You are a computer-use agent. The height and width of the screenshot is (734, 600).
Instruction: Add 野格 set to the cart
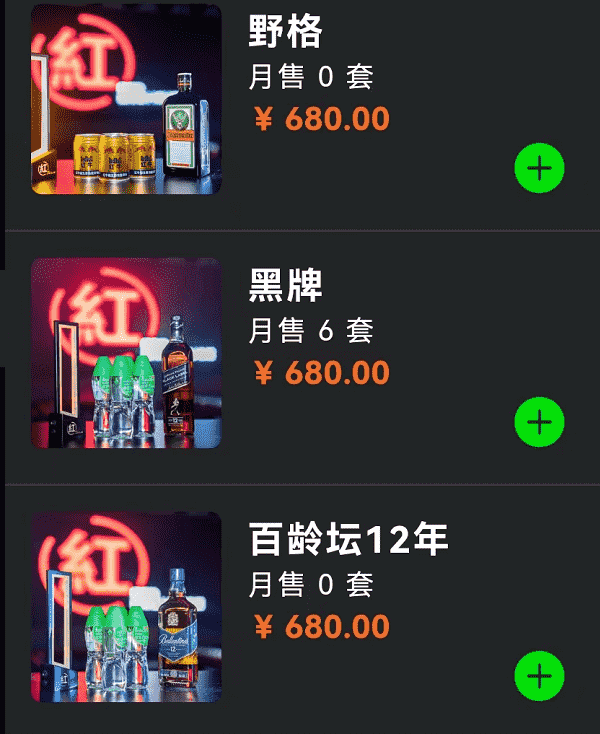(x=539, y=168)
